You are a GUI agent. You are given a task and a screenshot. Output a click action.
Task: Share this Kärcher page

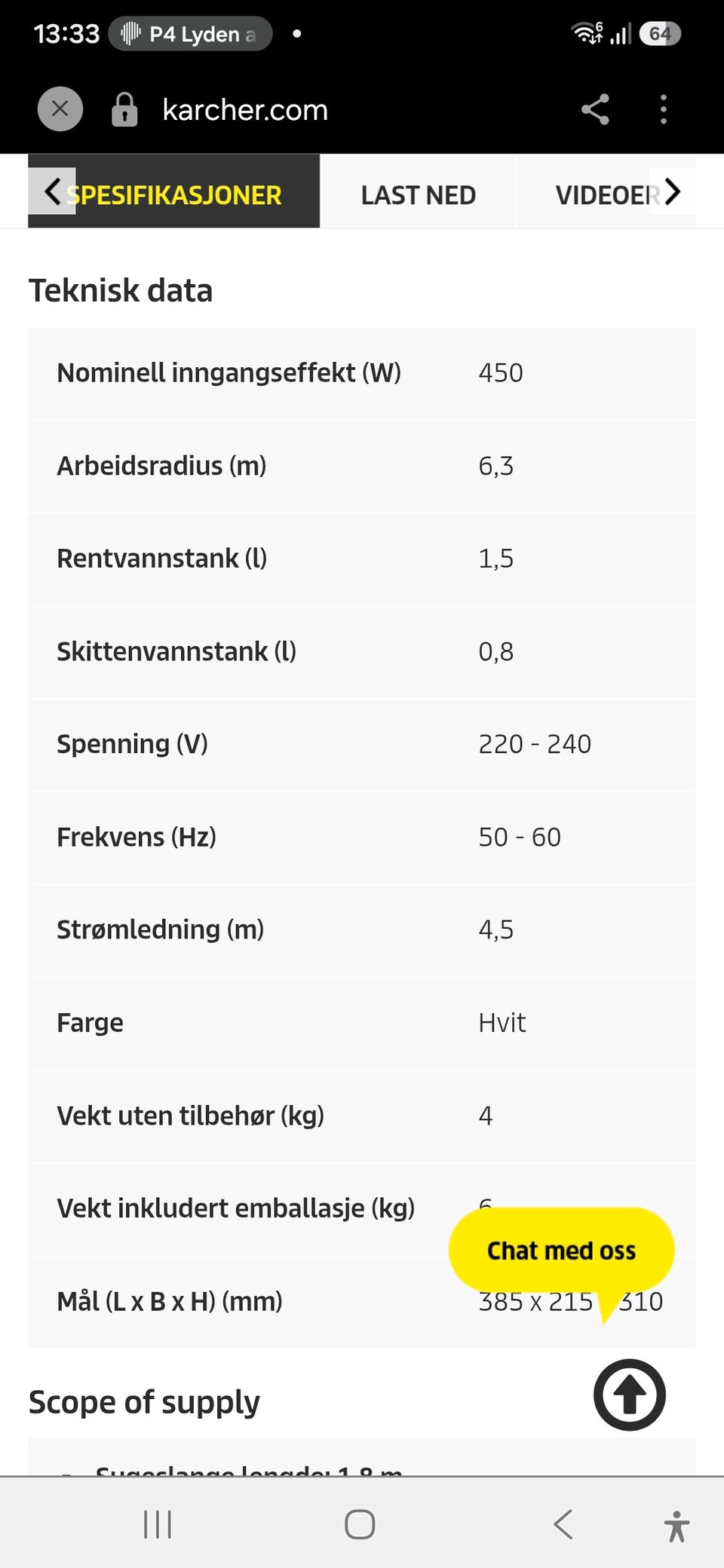(x=595, y=109)
